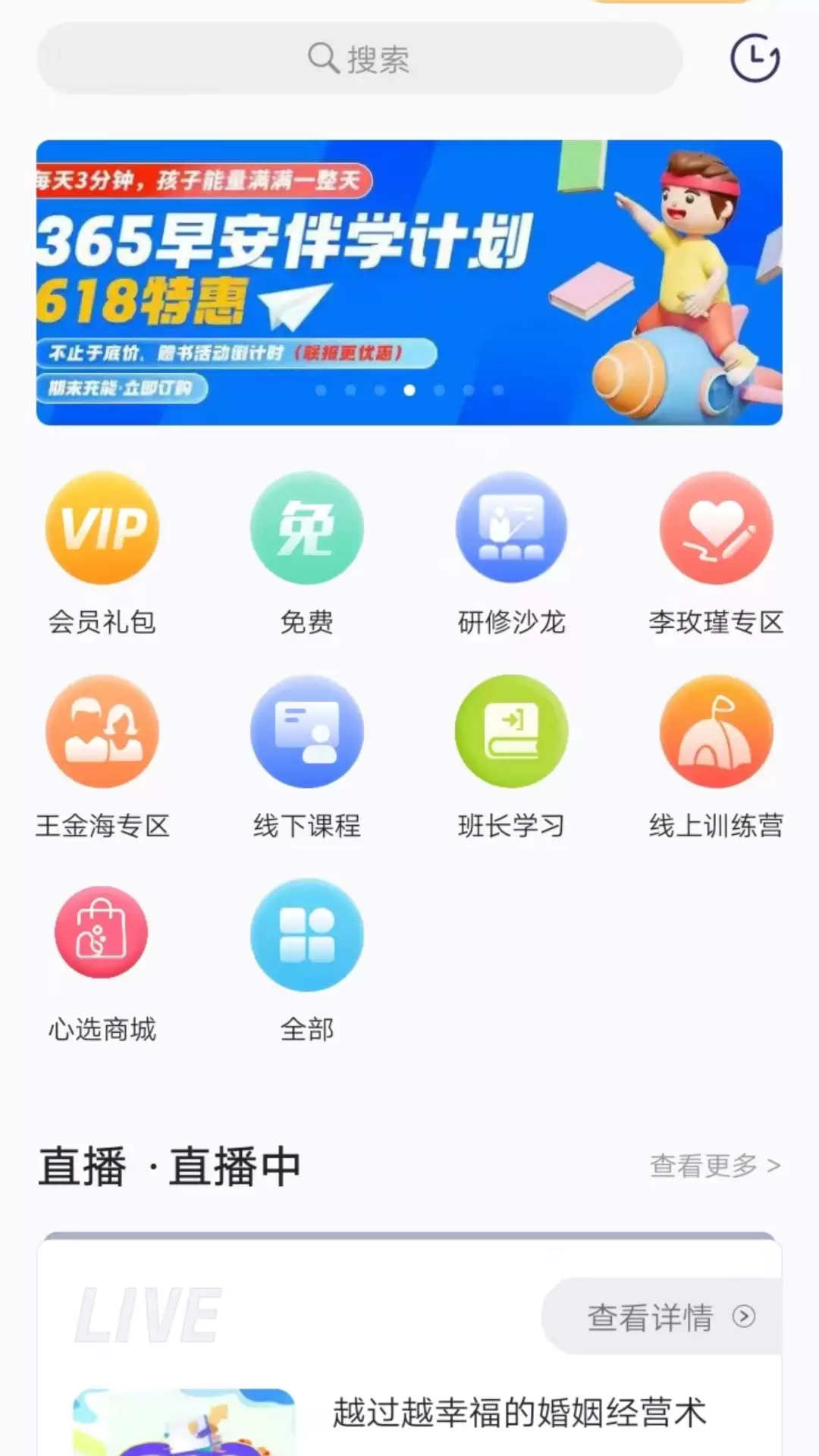Image resolution: width=819 pixels, height=1456 pixels.
Task: Tap the 搜索 search box
Action: click(x=359, y=58)
